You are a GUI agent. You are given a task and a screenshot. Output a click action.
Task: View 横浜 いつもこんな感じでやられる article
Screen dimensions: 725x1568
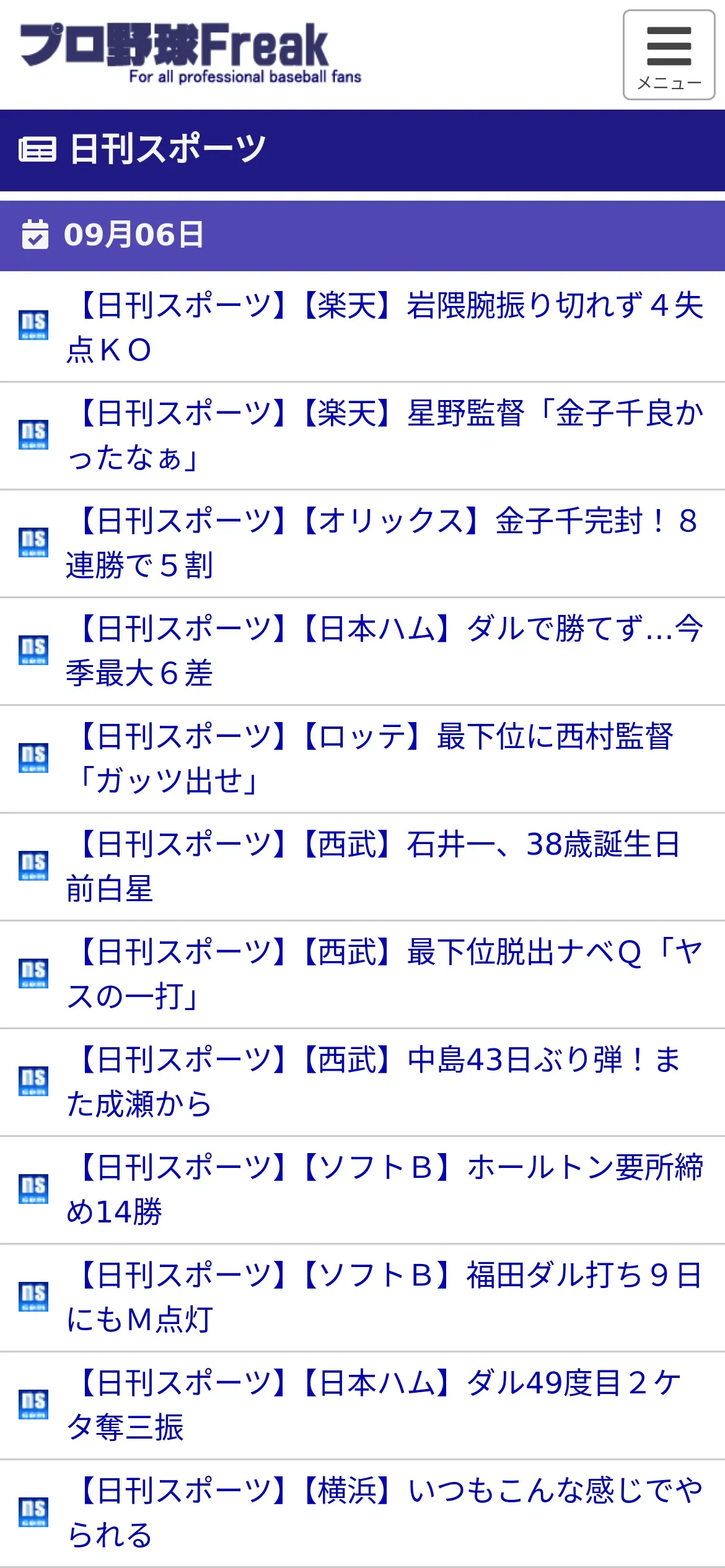[x=384, y=1512]
